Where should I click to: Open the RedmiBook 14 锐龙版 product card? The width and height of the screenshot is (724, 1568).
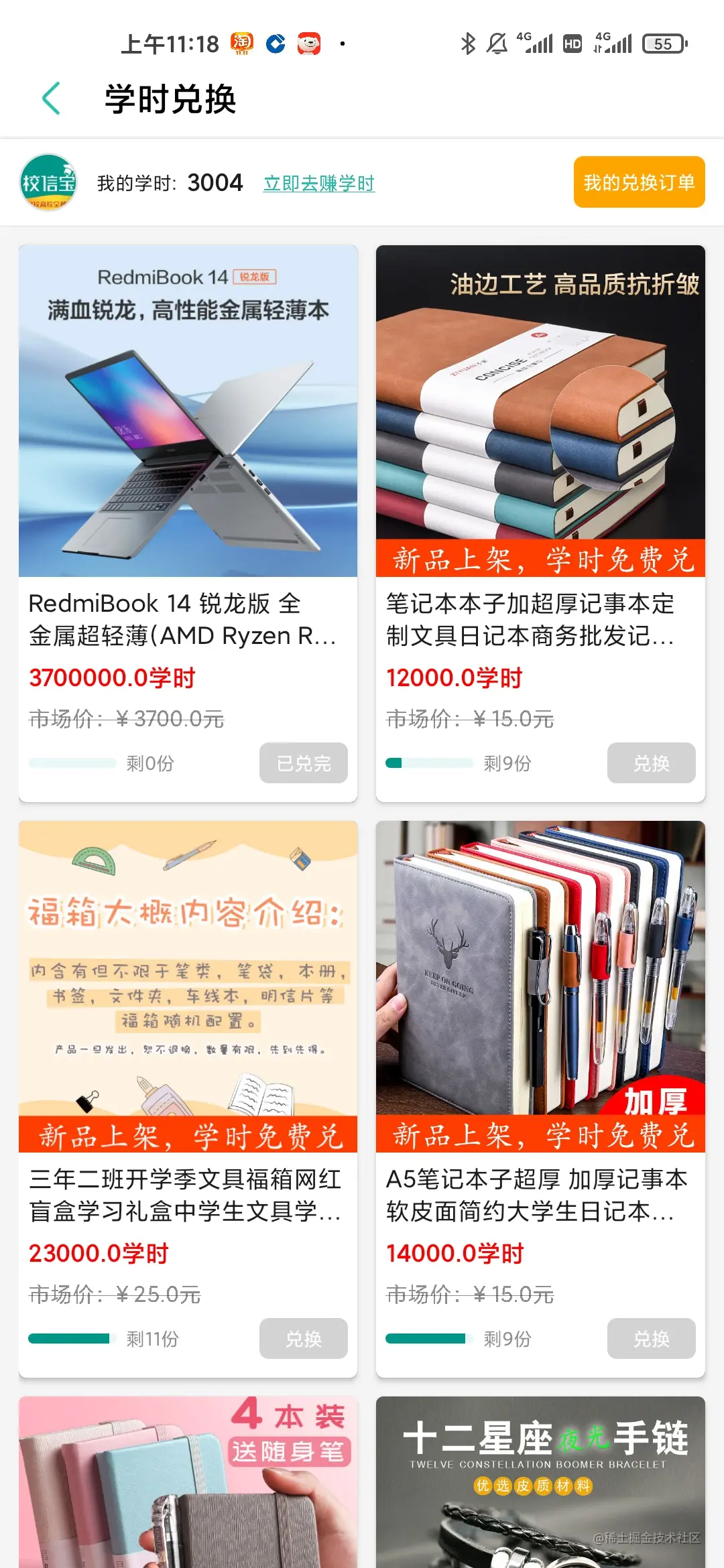pos(188,469)
